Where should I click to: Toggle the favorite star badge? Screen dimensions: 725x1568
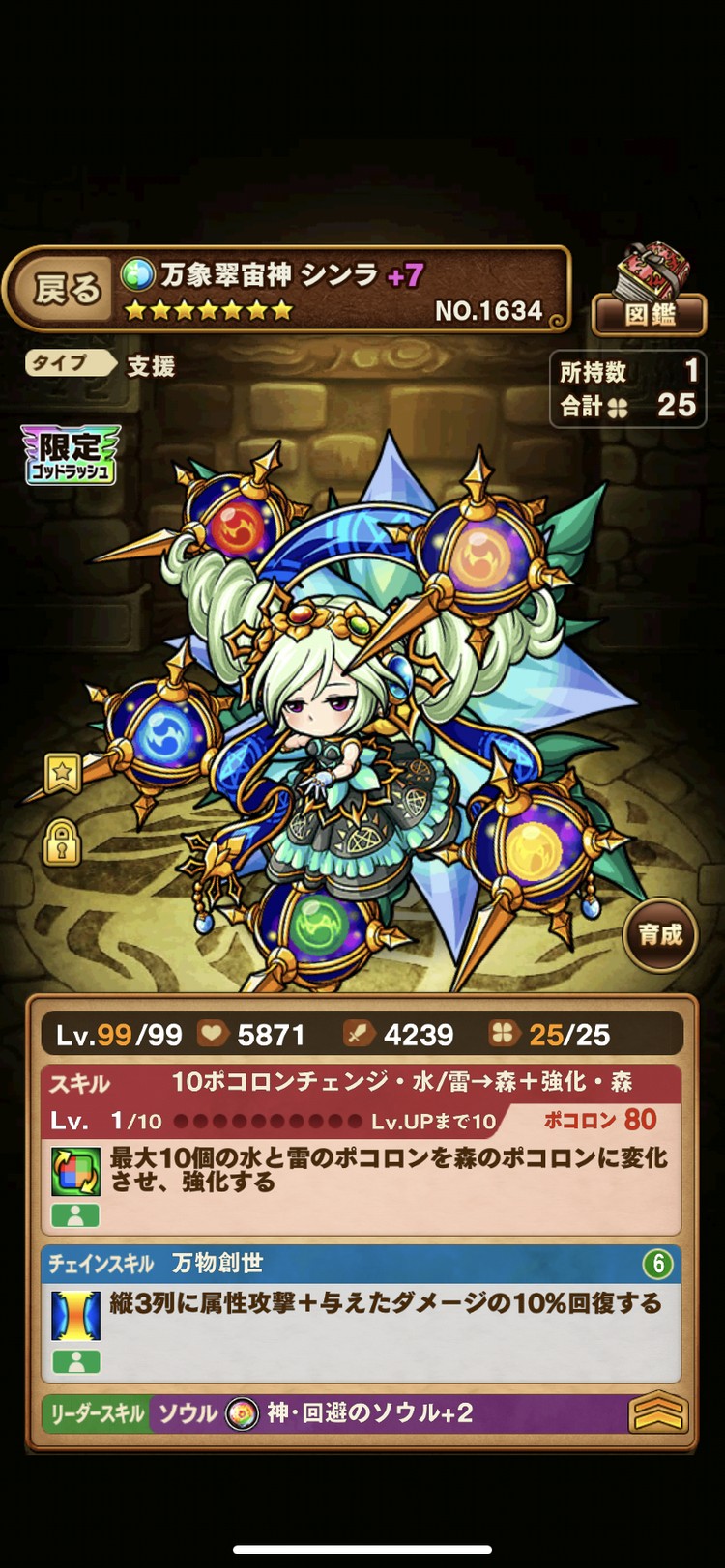click(x=63, y=772)
